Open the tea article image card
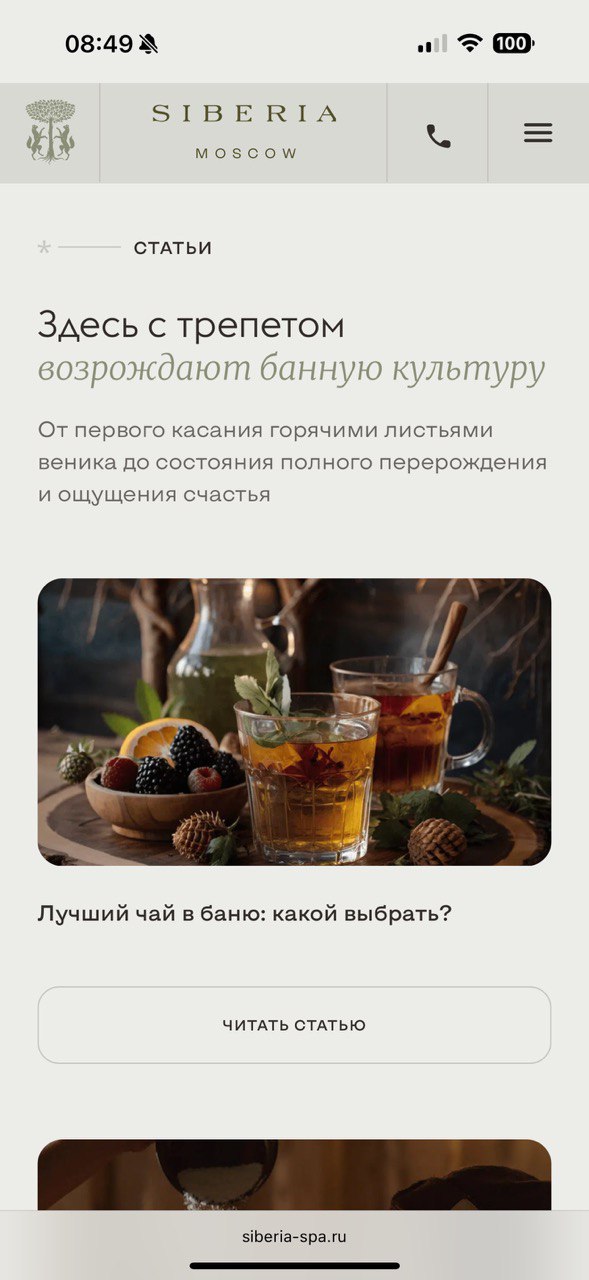 [x=294, y=722]
